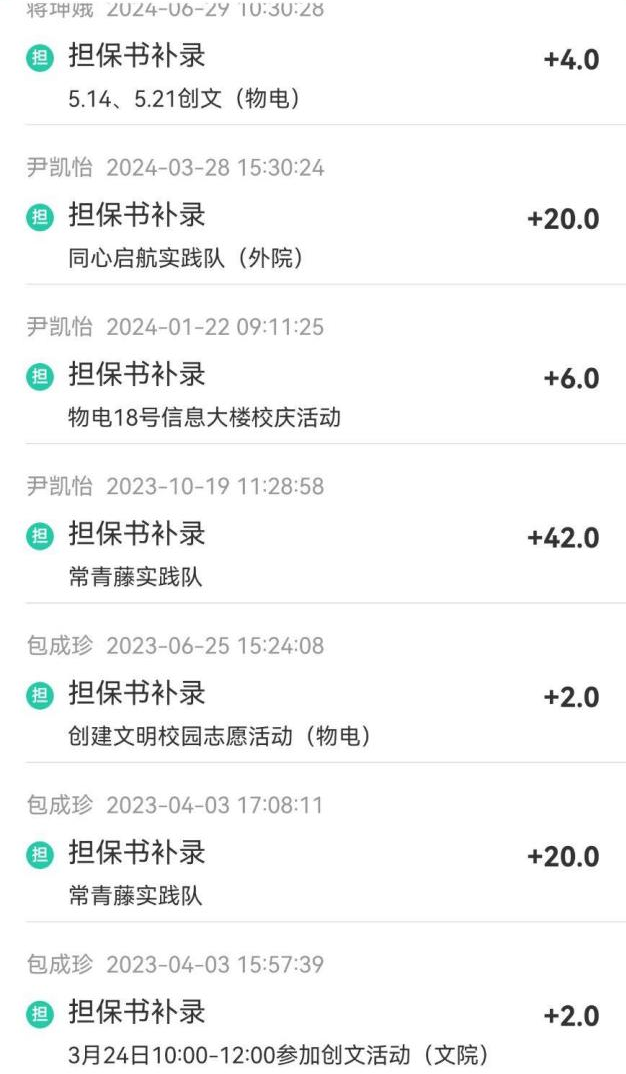
Task: Select the 3月24日 参加创文活动（文院） record
Action: [x=312, y=1034]
